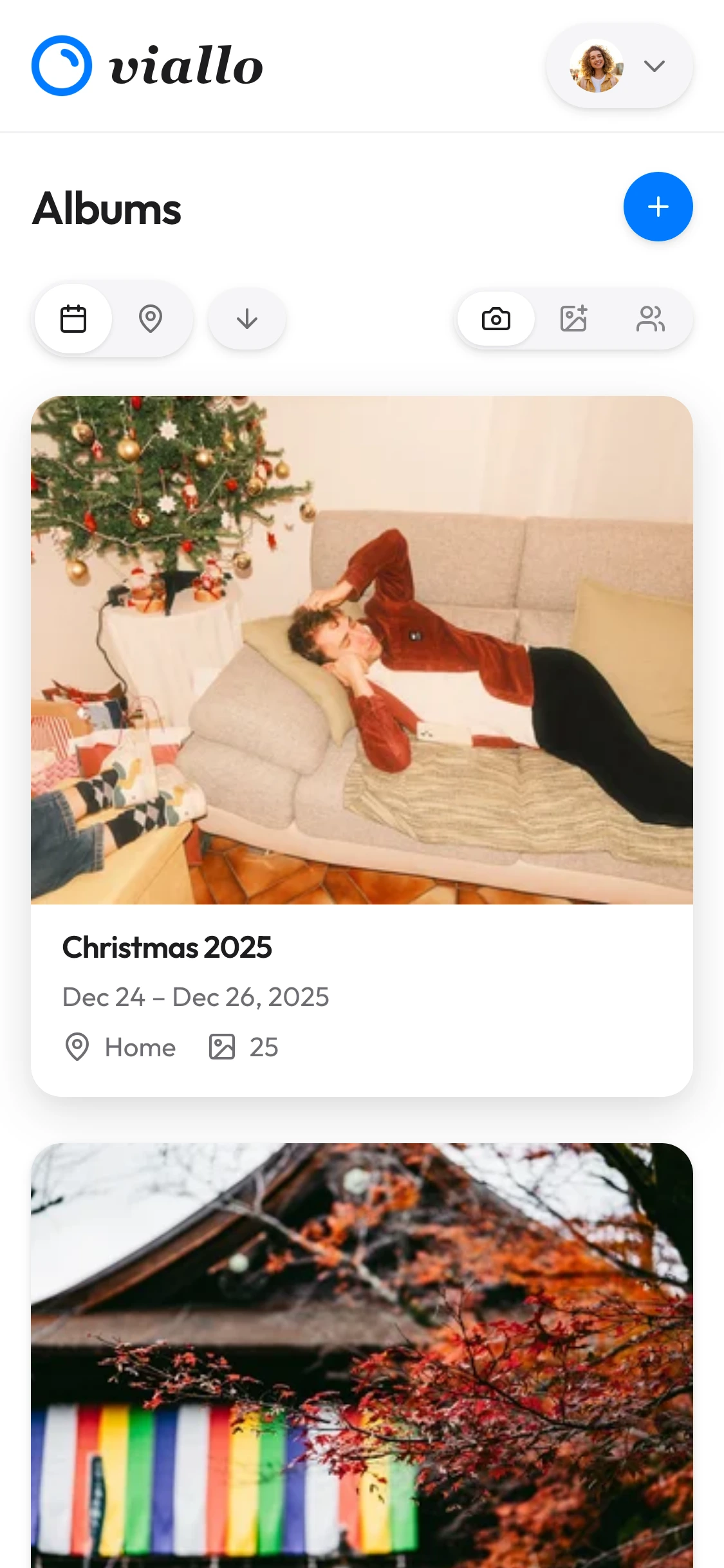Click the location pin beside 'Home'

coord(77,1047)
